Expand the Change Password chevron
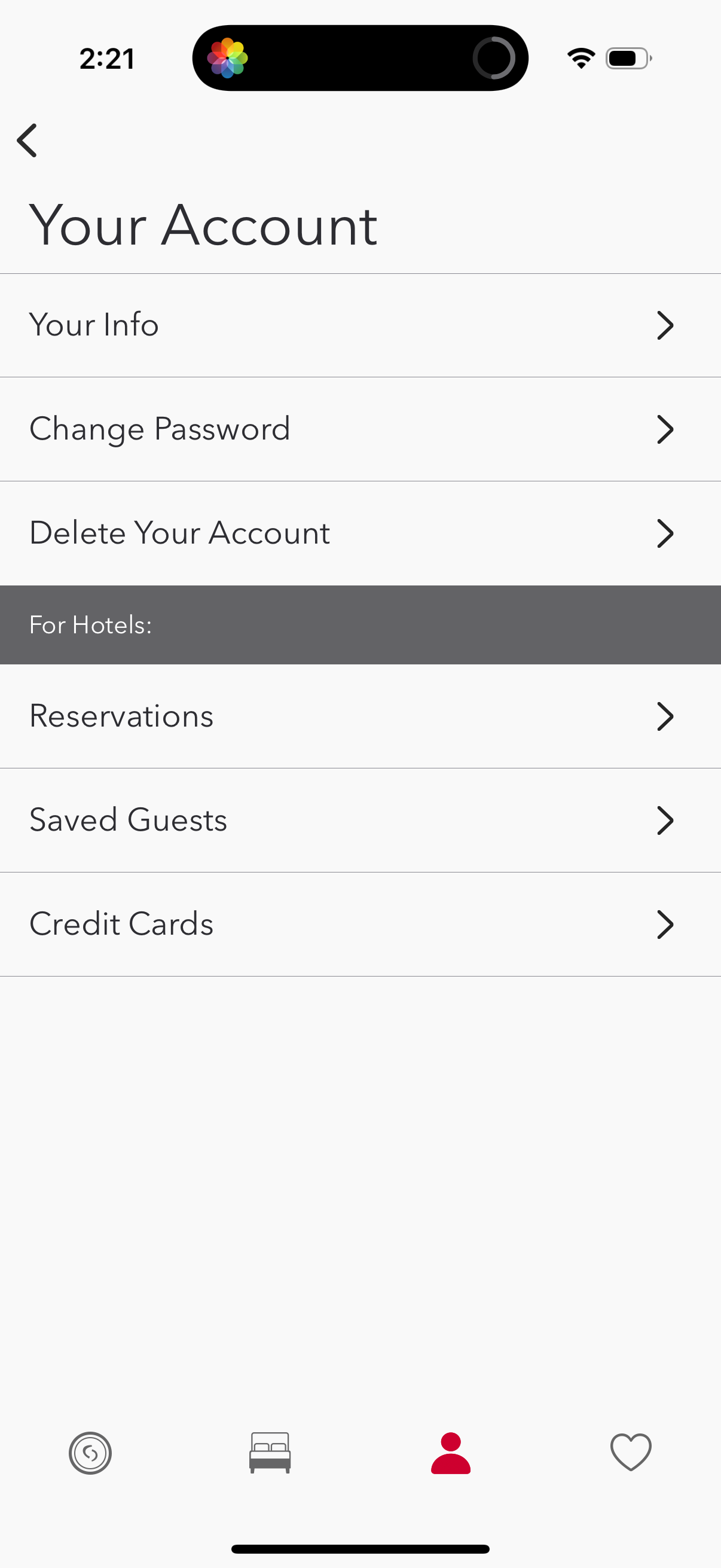The image size is (721, 1568). click(667, 429)
